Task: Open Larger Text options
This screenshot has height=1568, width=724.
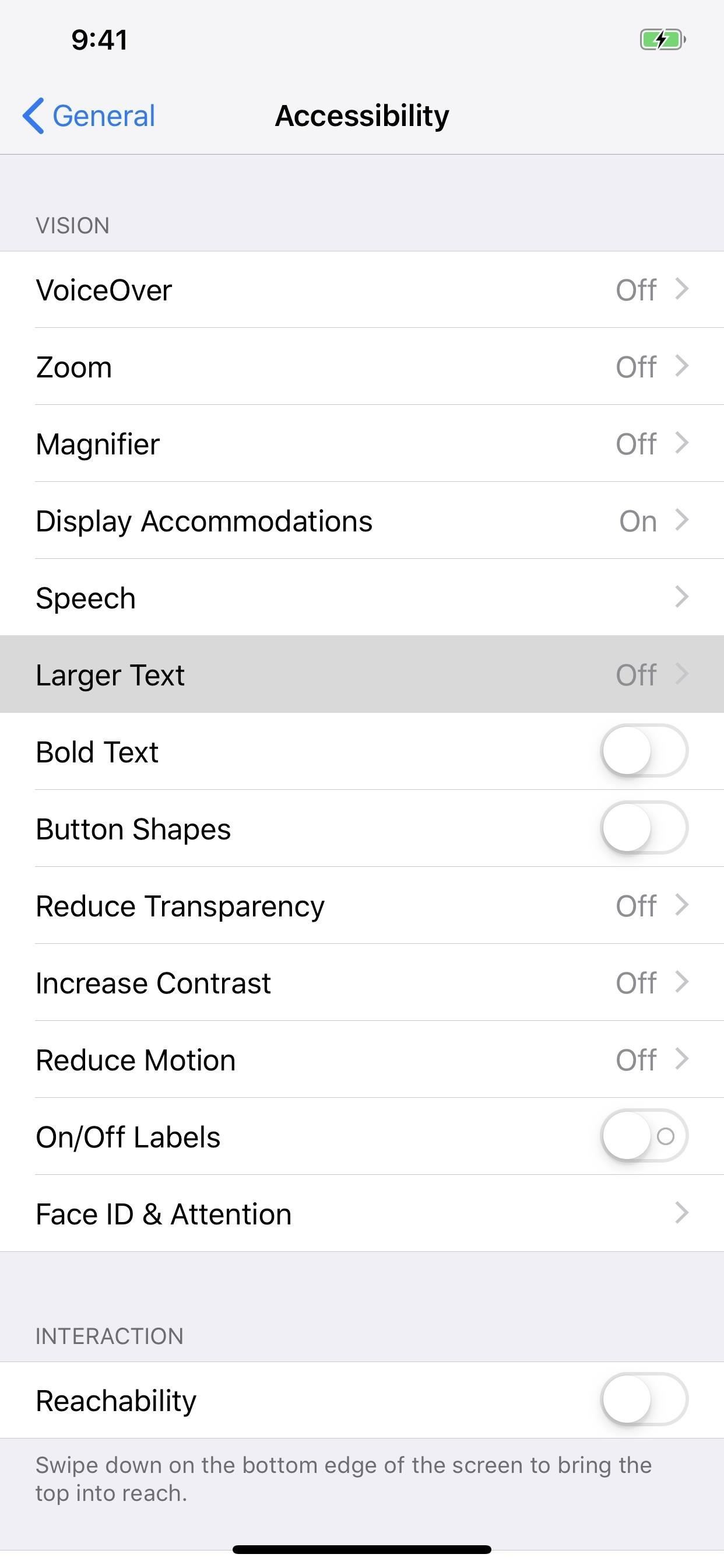Action: pos(361,674)
